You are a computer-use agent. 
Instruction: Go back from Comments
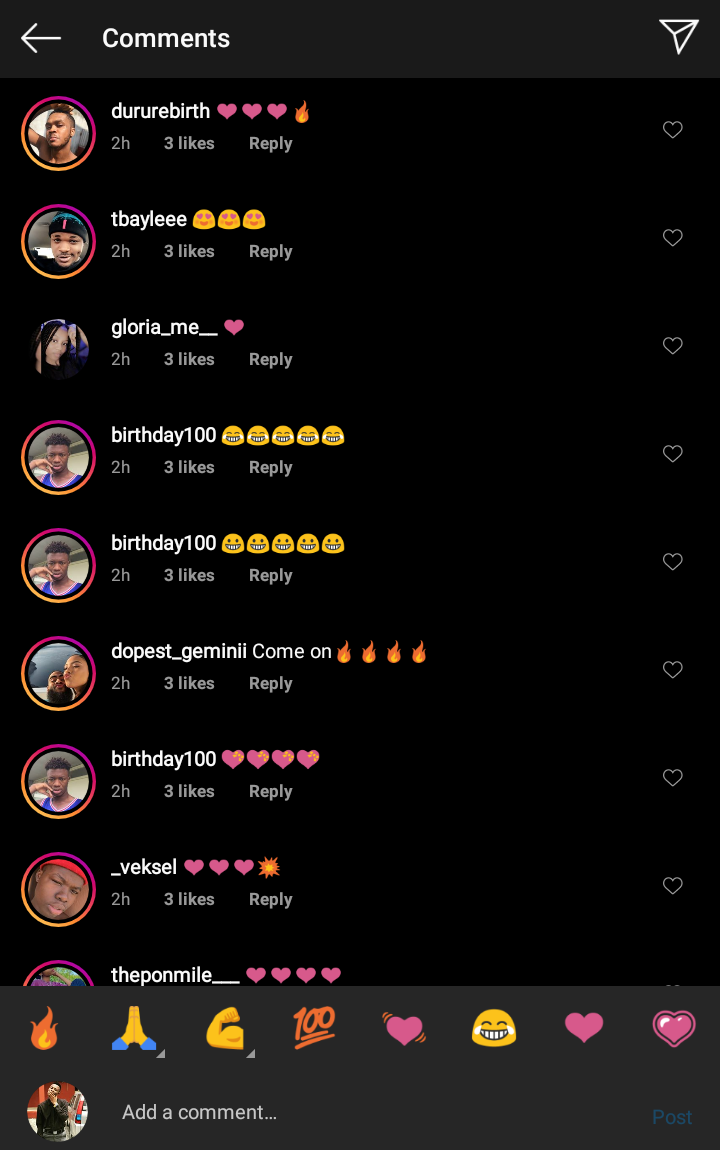pos(41,38)
